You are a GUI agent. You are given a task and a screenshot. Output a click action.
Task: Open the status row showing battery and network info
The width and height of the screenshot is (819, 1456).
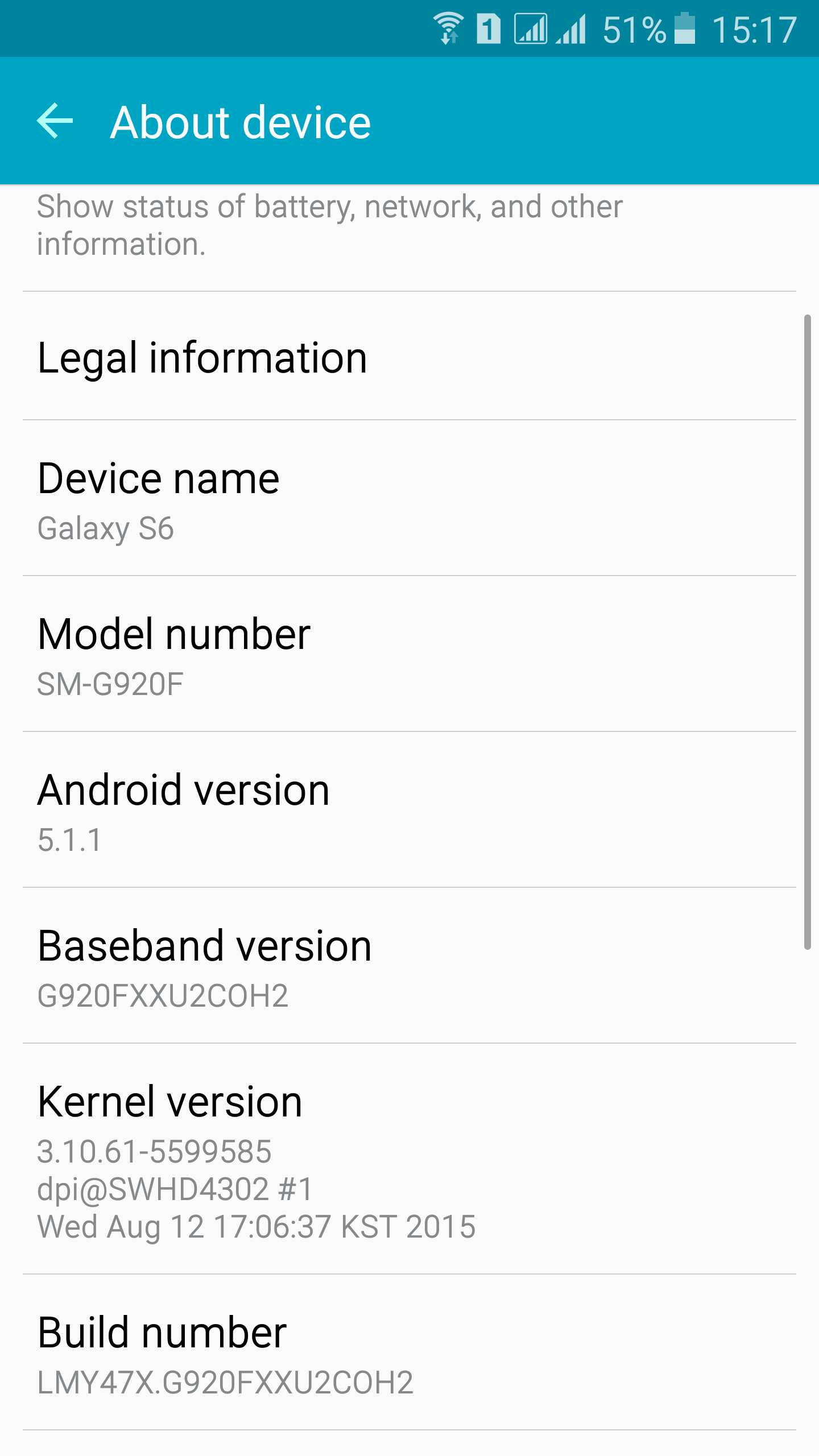pos(409,238)
